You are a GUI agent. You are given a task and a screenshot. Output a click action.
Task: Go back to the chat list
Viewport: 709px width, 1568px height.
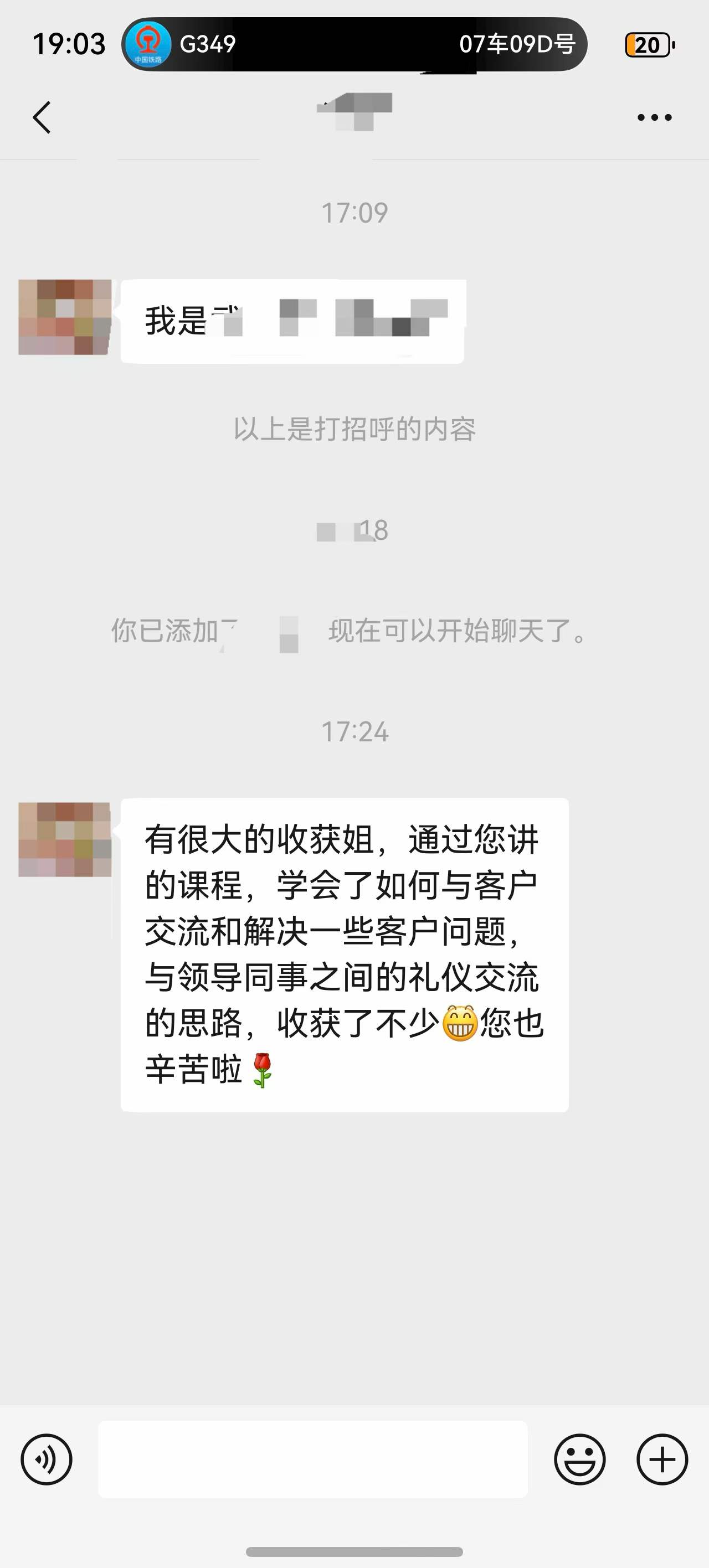pyautogui.click(x=42, y=117)
